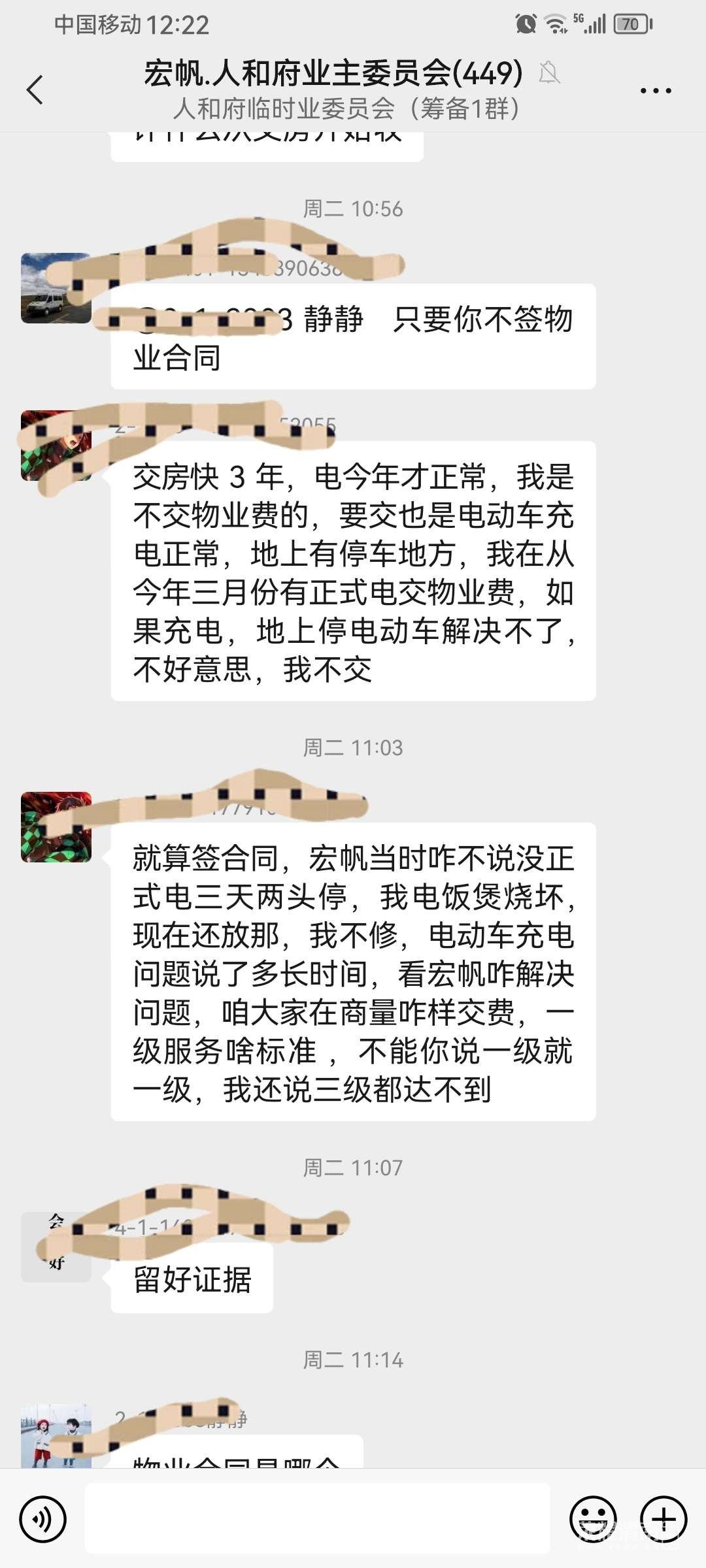Open avatar of the 交房快3年 sender
Image resolution: width=706 pixels, height=1568 pixels.
coord(56,446)
